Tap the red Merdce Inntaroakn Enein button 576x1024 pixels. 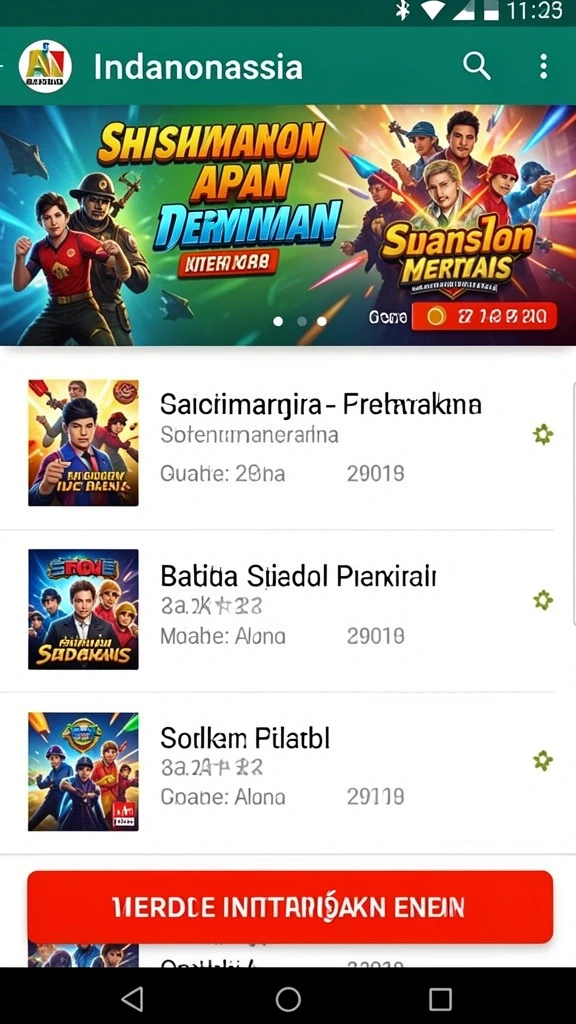click(x=290, y=906)
